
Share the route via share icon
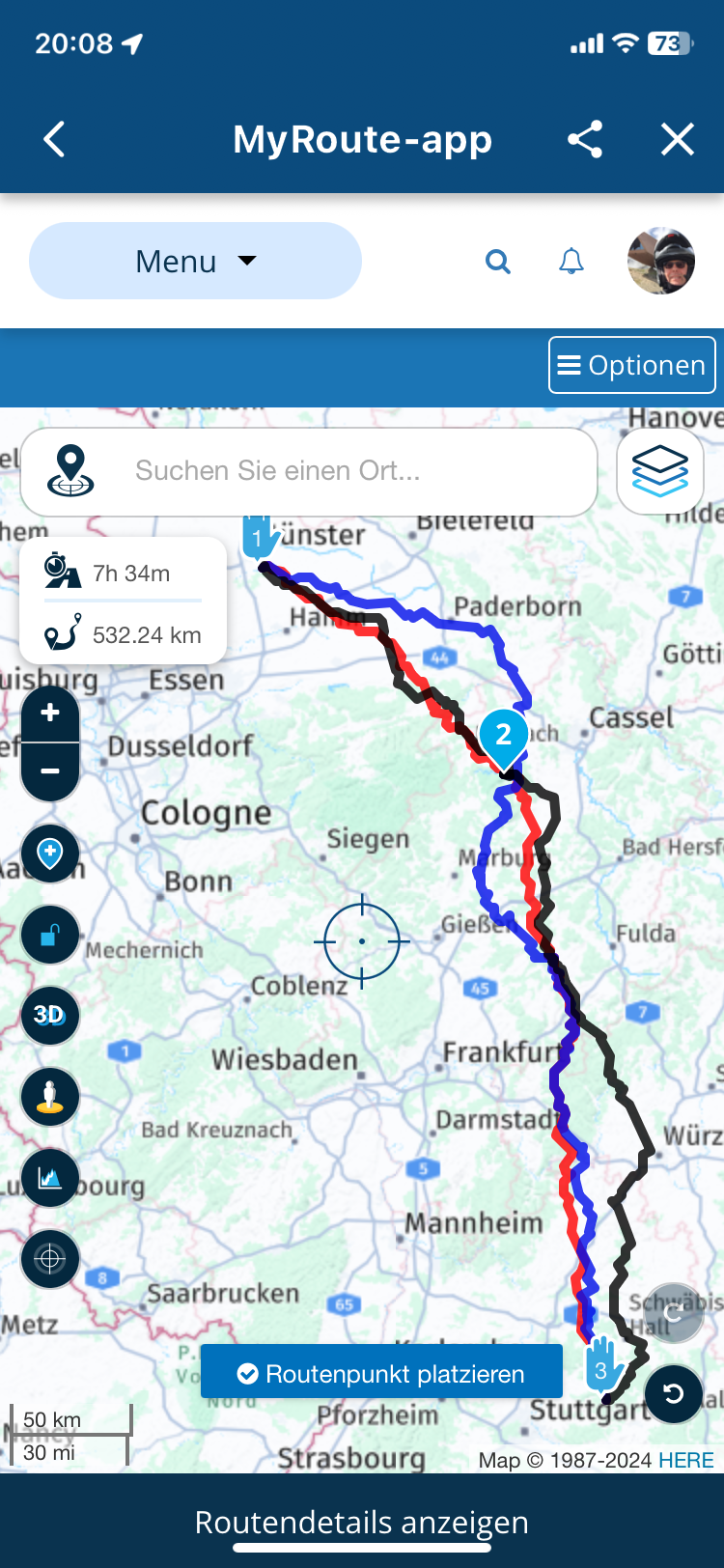[585, 139]
